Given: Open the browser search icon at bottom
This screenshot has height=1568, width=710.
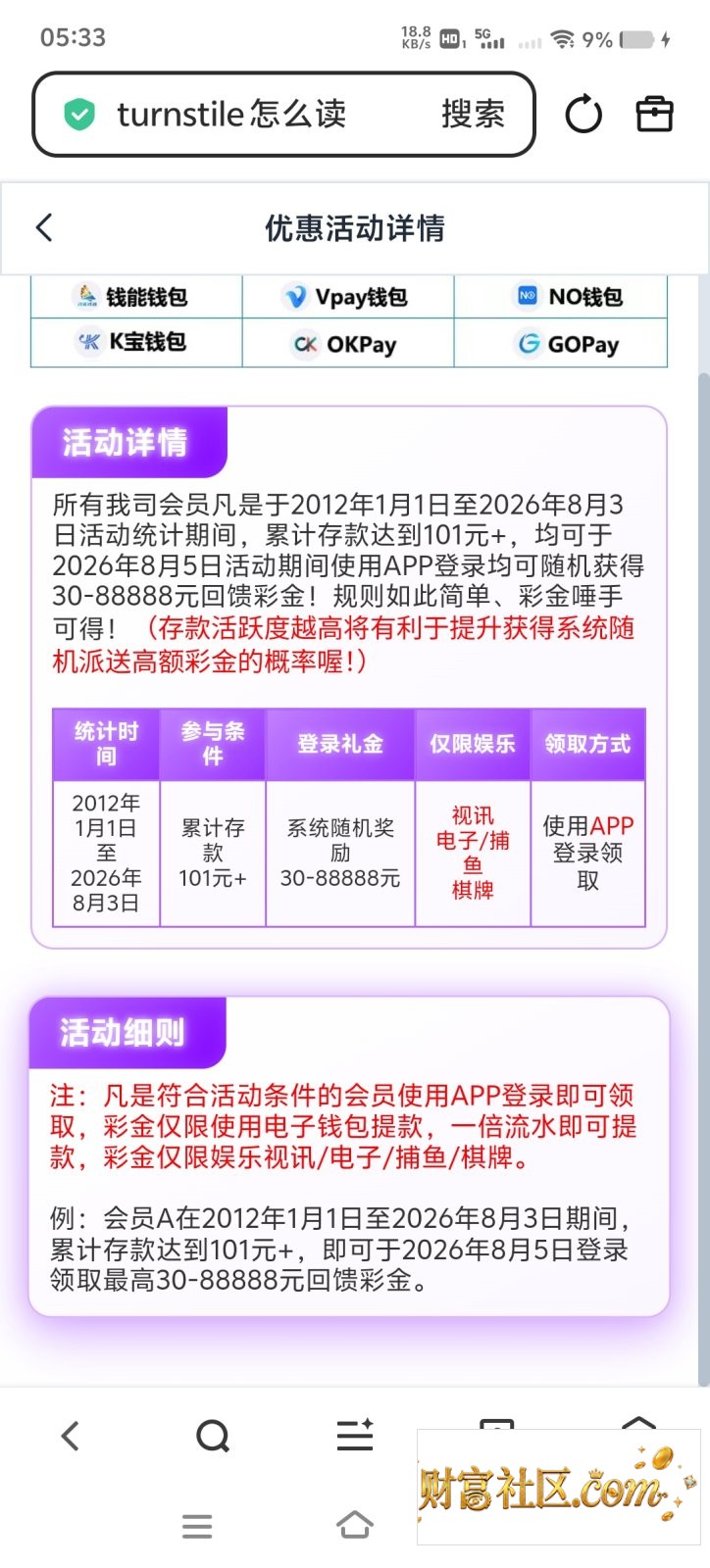Looking at the screenshot, I should pyautogui.click(x=213, y=1437).
